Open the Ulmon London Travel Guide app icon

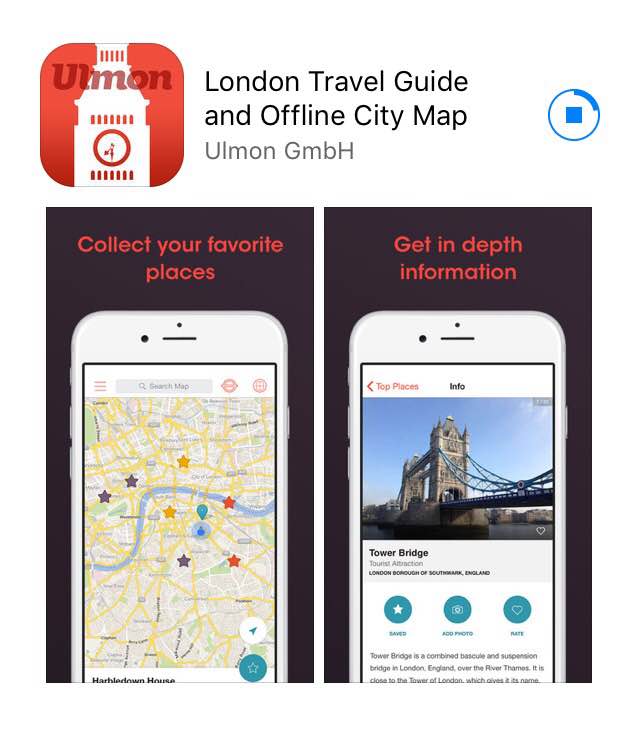pos(113,115)
